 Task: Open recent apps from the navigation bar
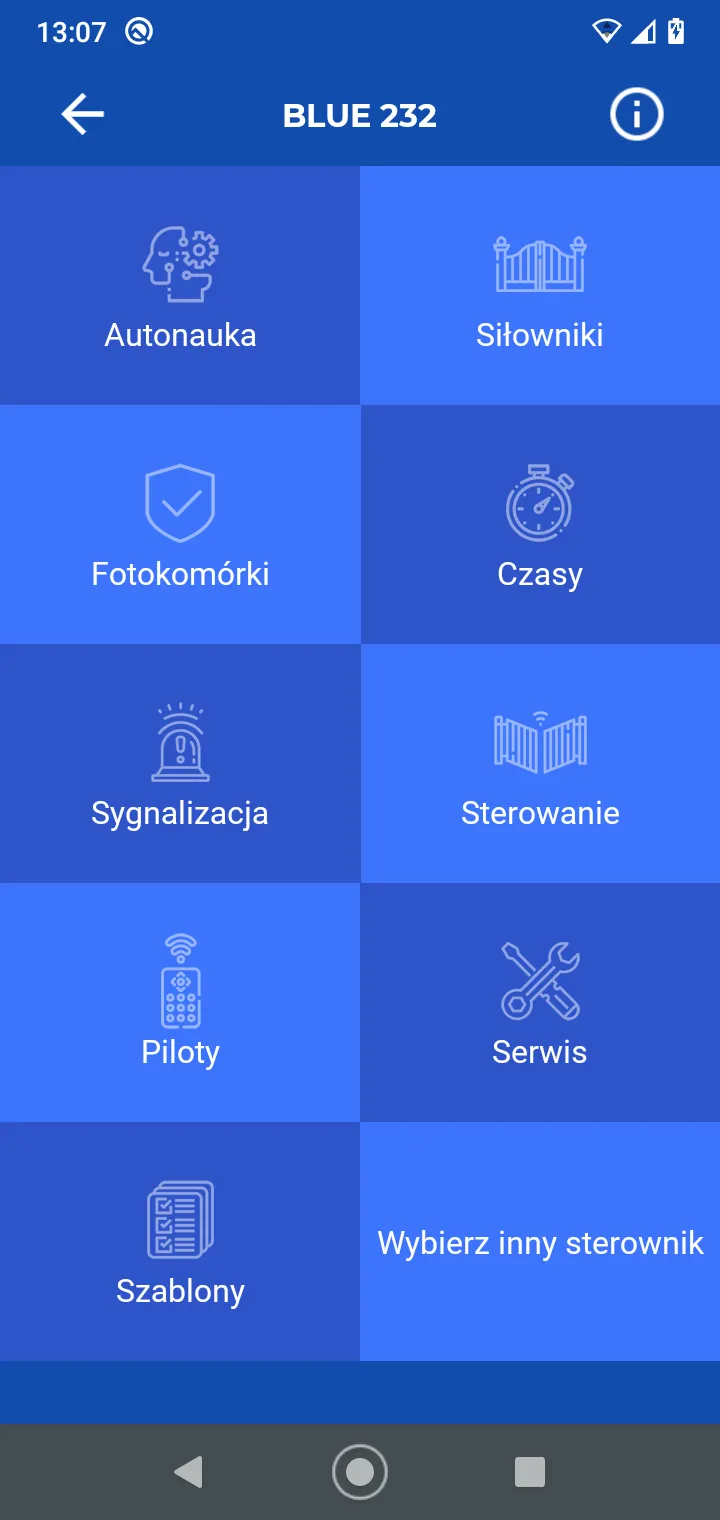click(x=529, y=1472)
